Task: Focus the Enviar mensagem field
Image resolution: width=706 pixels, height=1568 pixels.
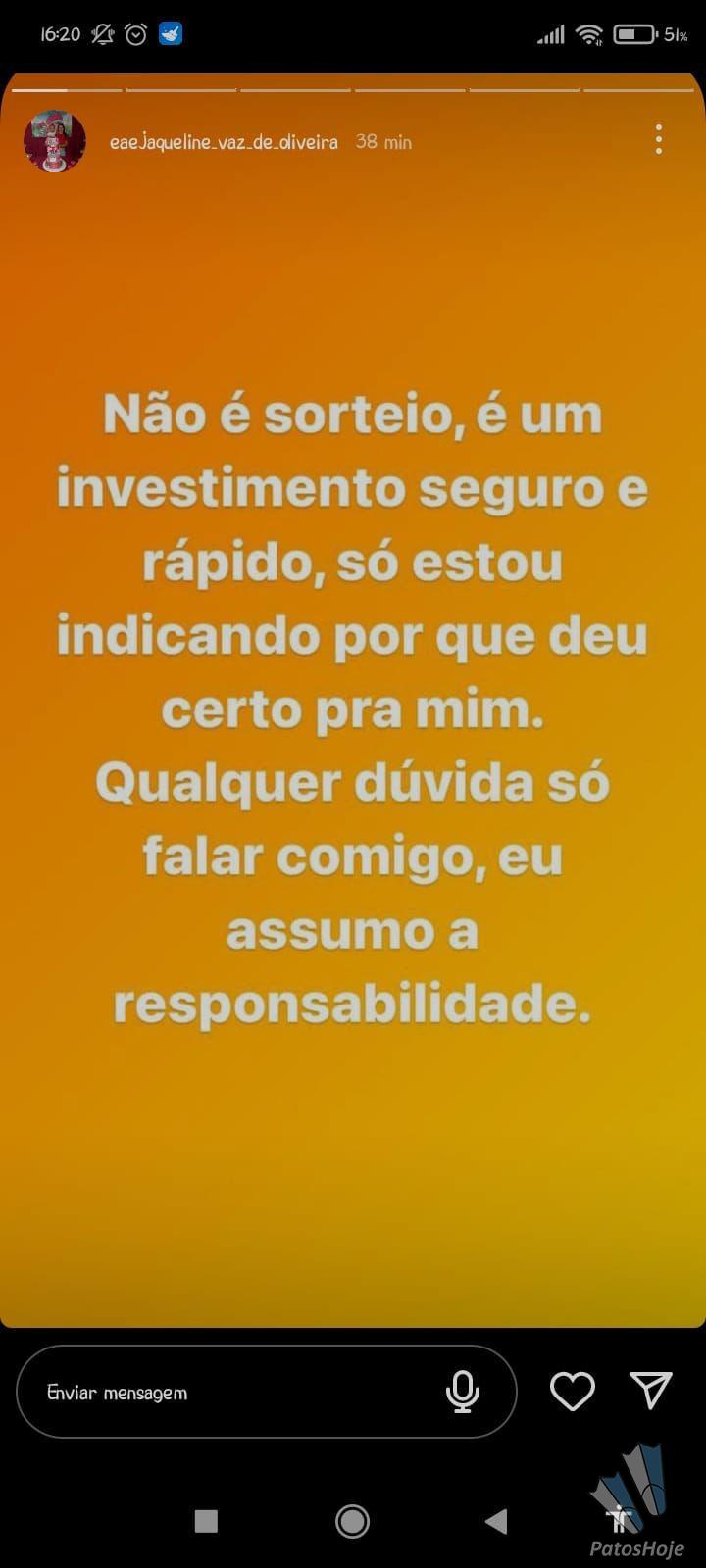Action: (266, 1392)
